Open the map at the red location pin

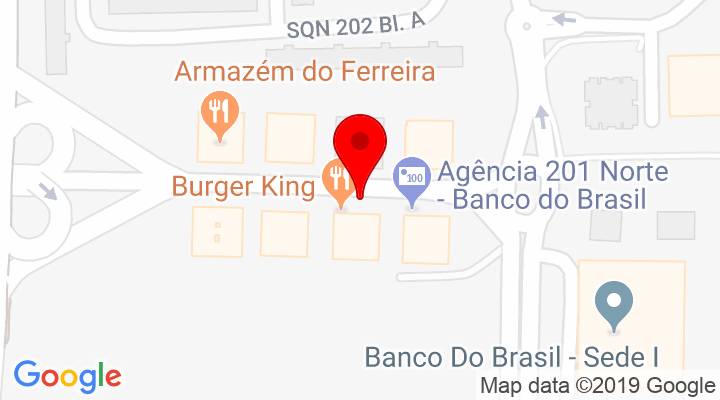[x=359, y=147]
